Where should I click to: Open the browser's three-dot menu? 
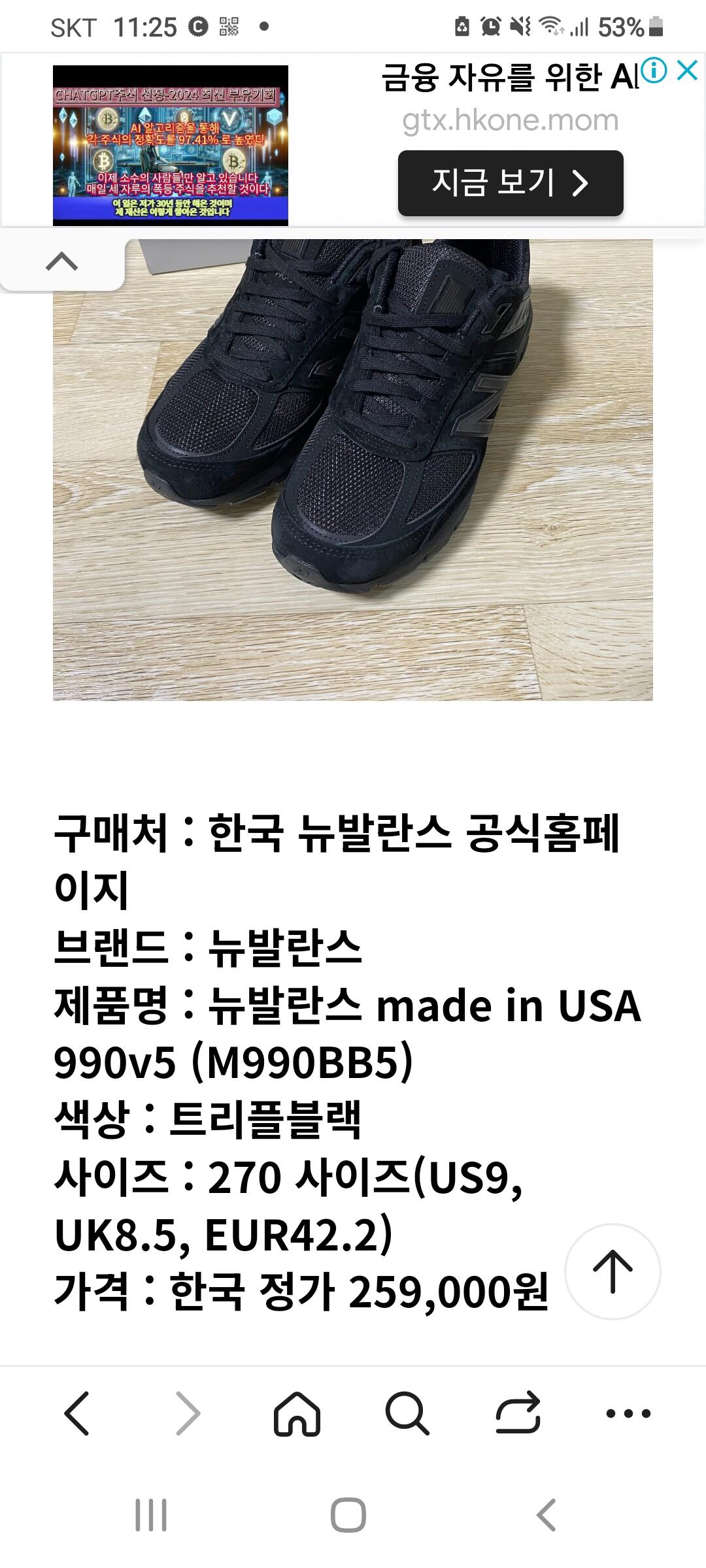point(628,1413)
